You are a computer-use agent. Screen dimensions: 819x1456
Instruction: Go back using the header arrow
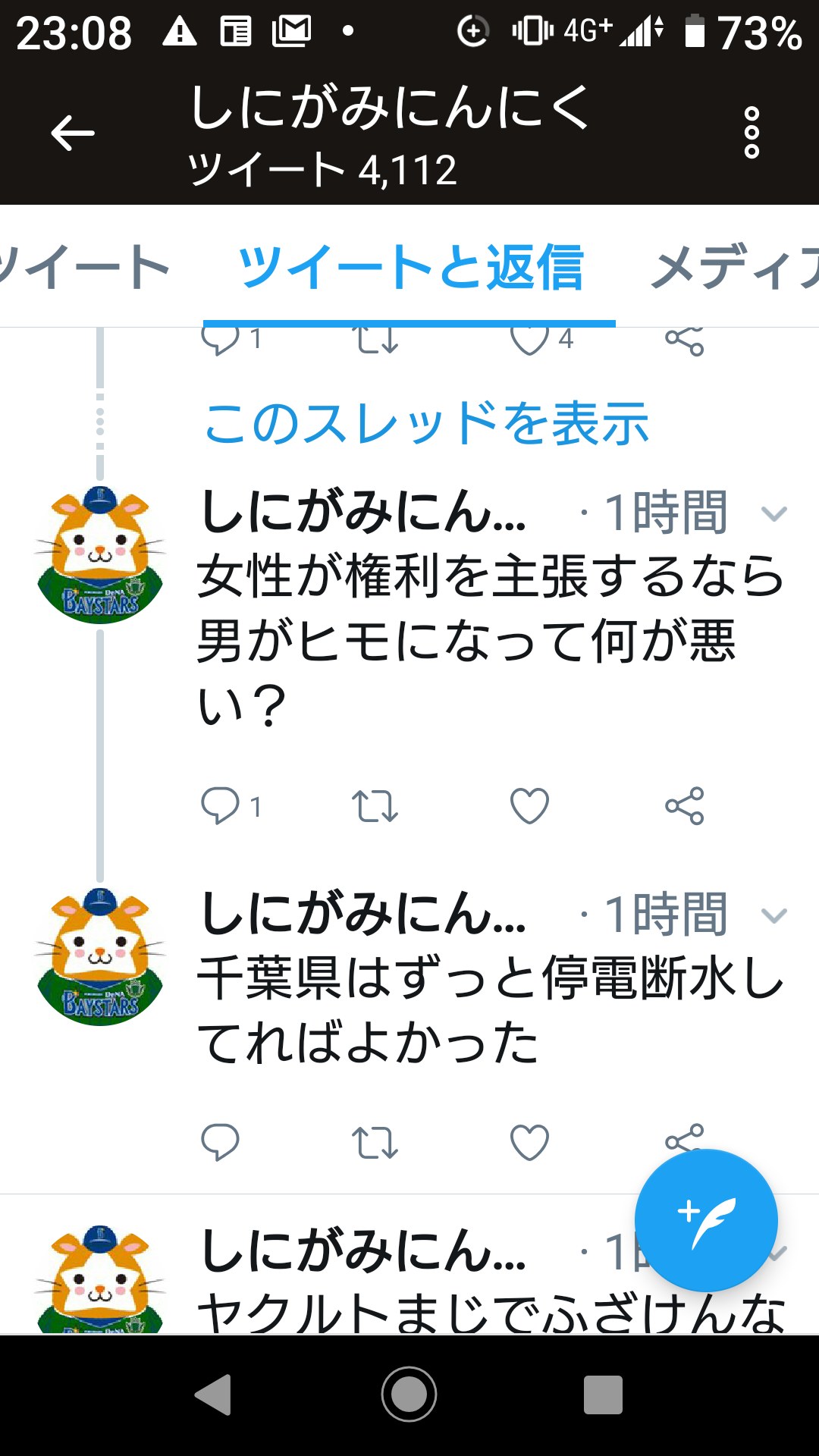(x=73, y=133)
